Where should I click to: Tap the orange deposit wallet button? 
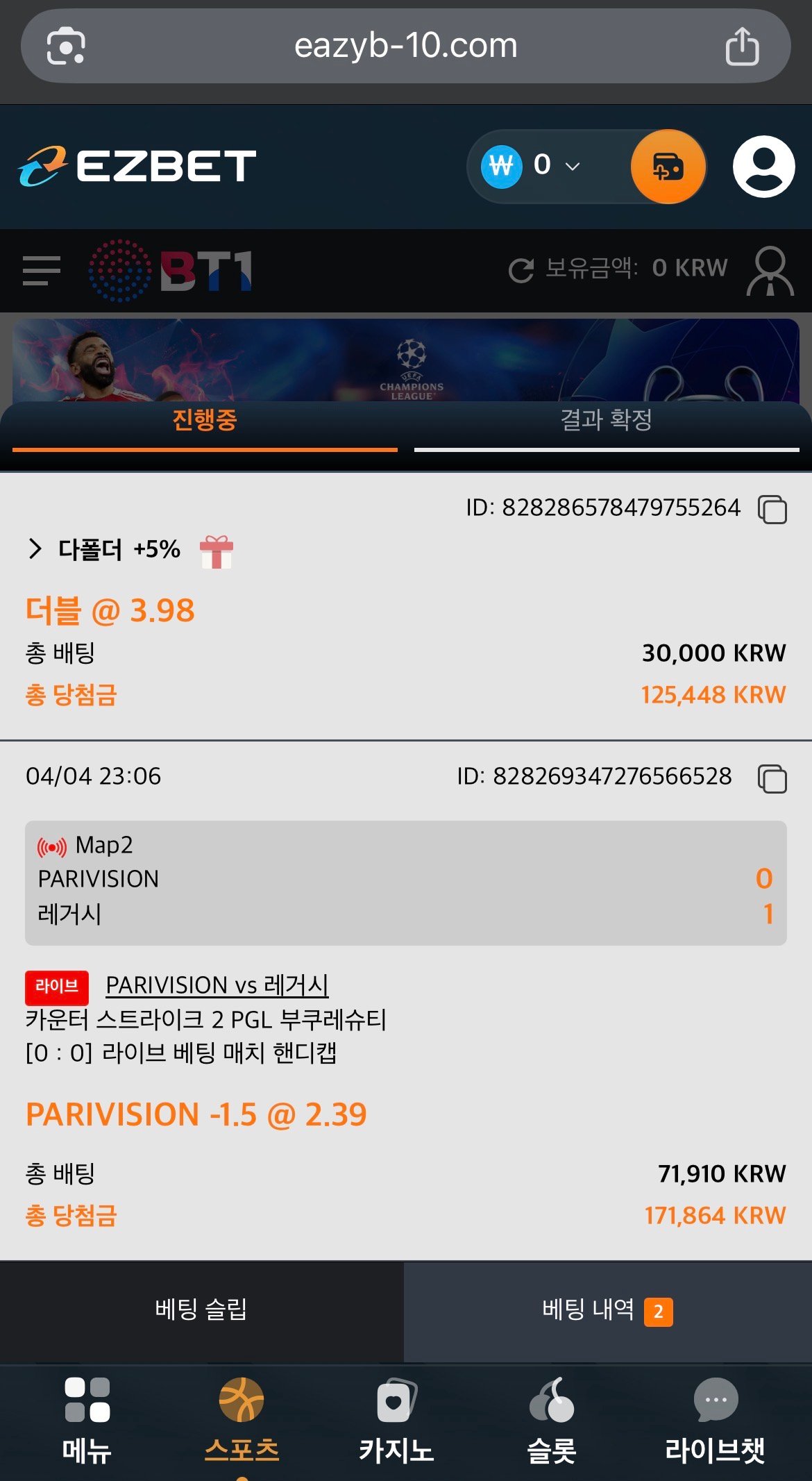[x=668, y=167]
